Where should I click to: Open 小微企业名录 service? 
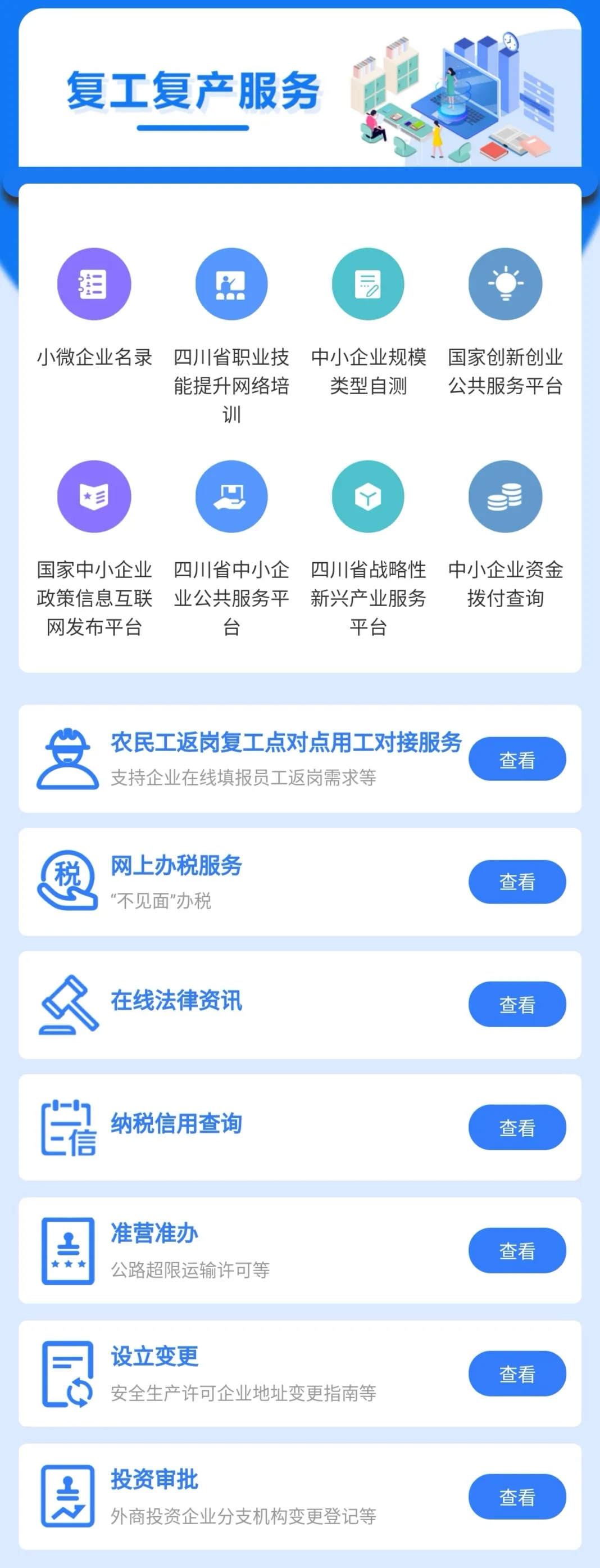pyautogui.click(x=94, y=284)
